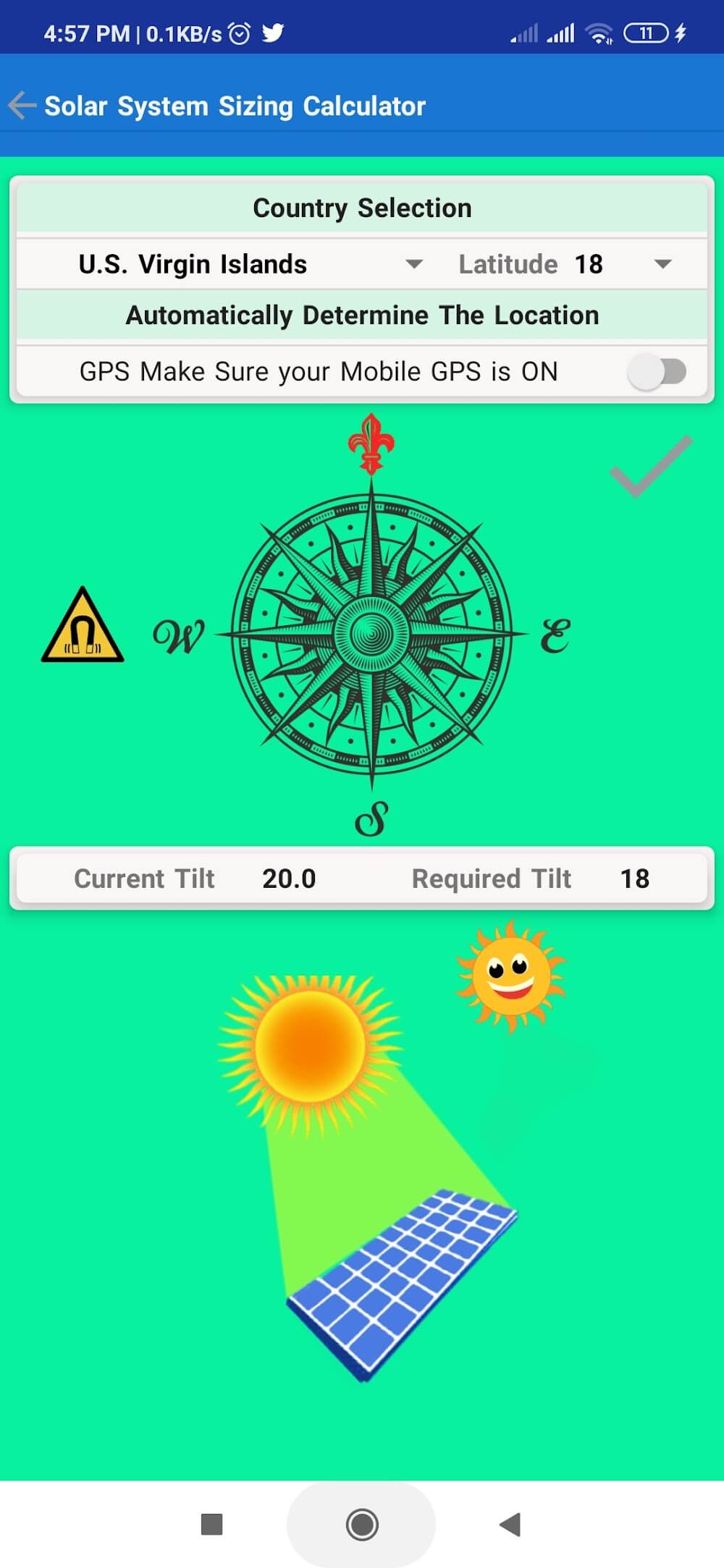
Task: Go back from Solar System Sizing Calculator
Action: tap(22, 106)
